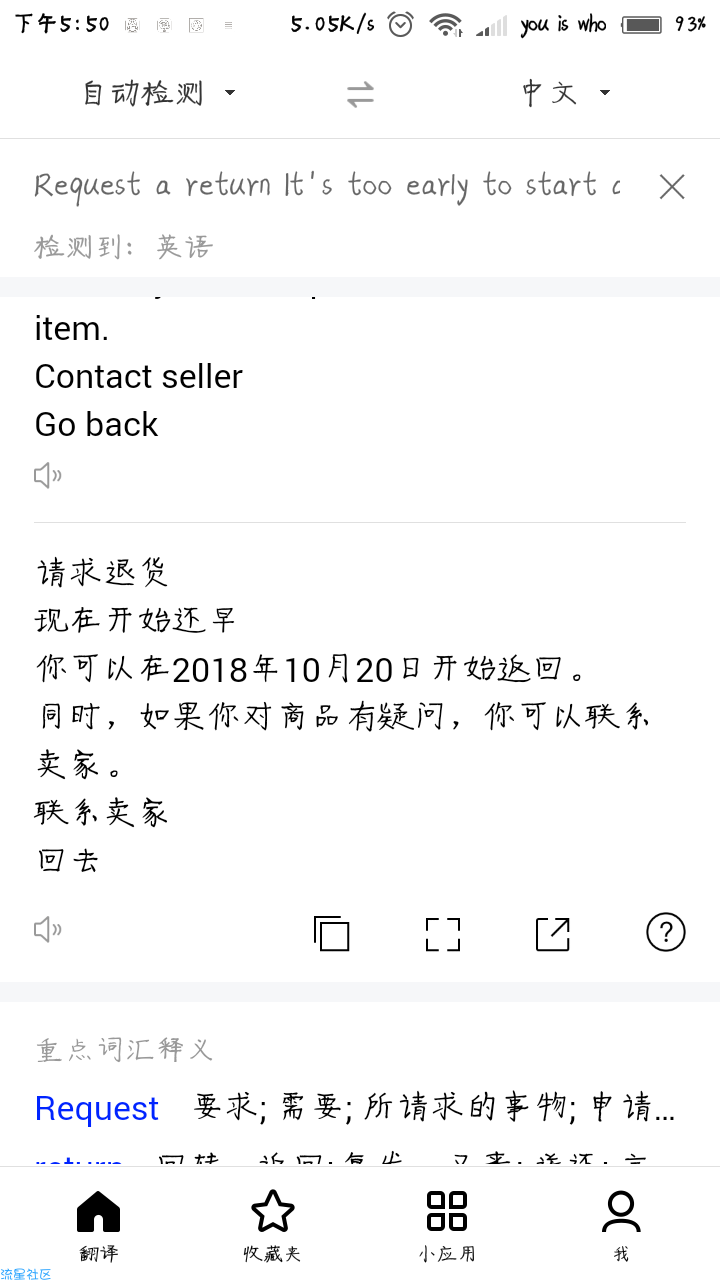720x1280 pixels.
Task: Play audio of the English source text
Action: pos(48,475)
